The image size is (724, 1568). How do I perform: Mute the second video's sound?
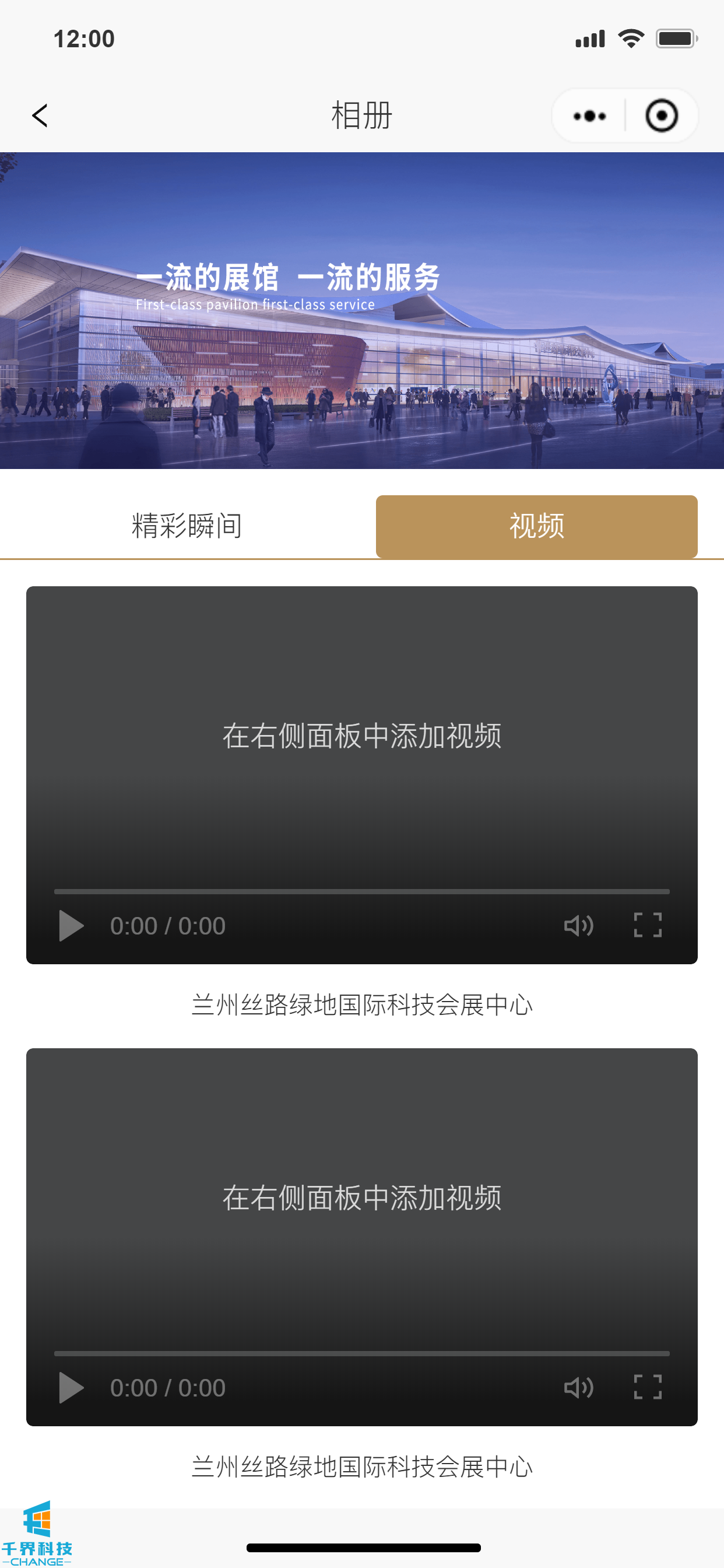pos(578,1387)
